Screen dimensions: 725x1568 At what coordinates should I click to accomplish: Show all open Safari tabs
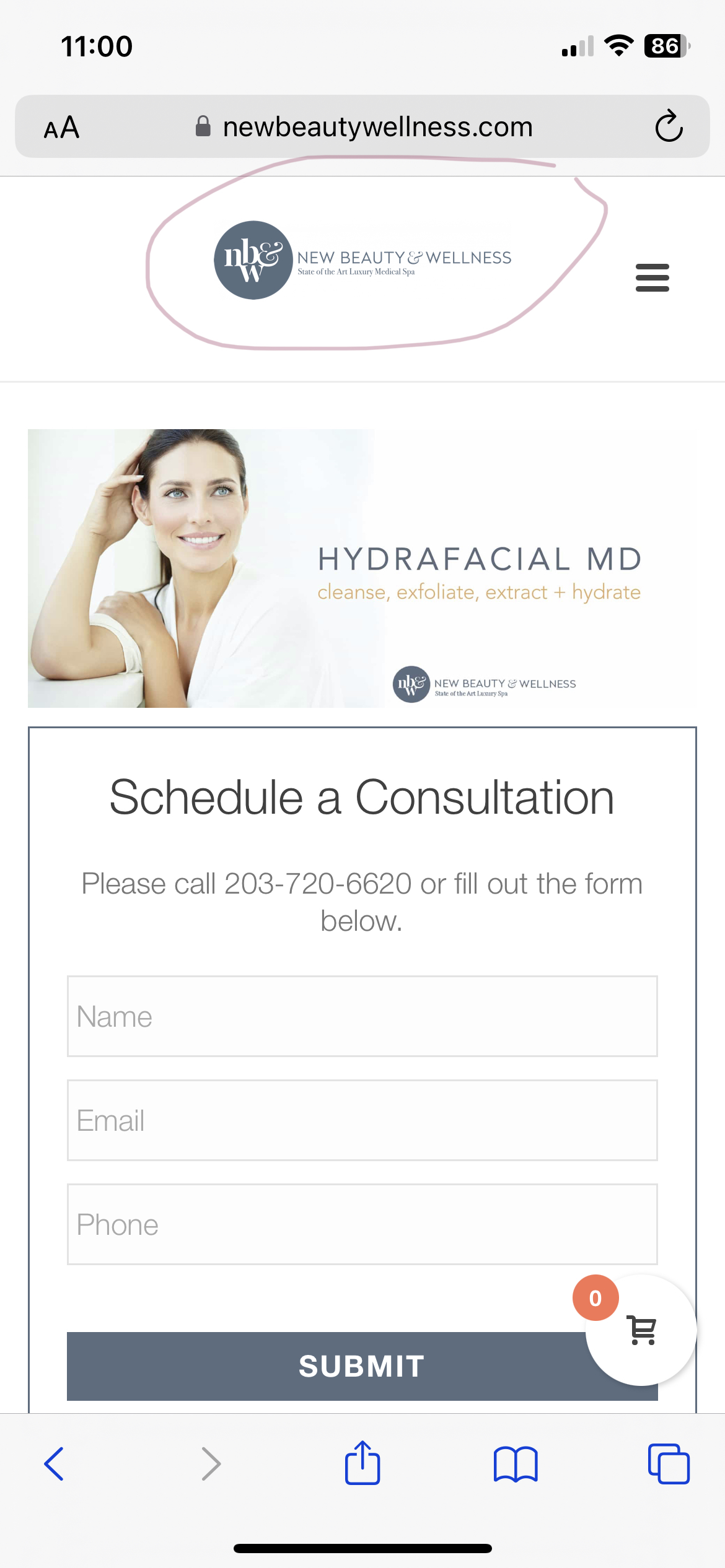pyautogui.click(x=669, y=1464)
